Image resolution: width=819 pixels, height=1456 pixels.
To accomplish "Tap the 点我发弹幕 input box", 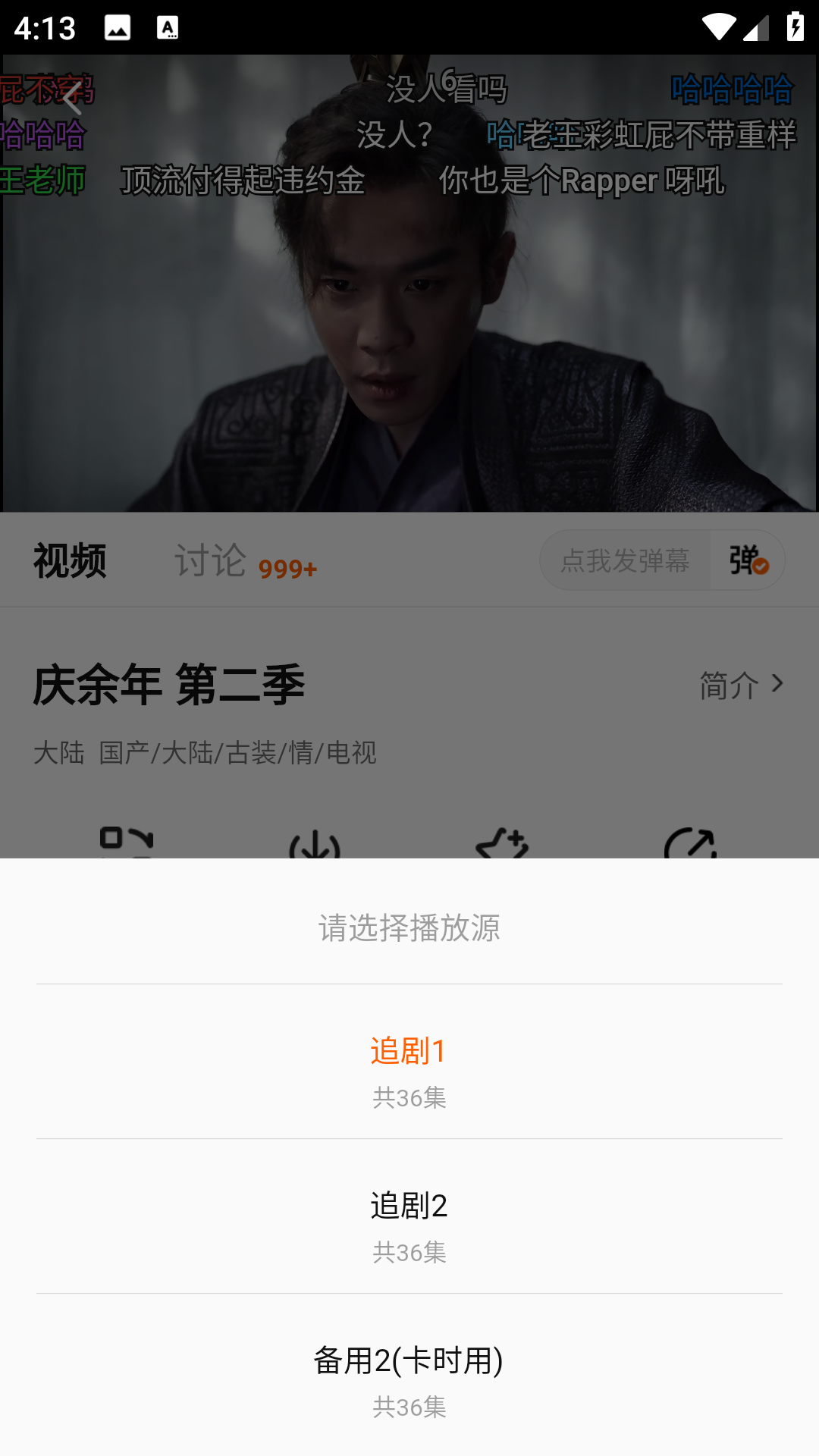I will (625, 561).
